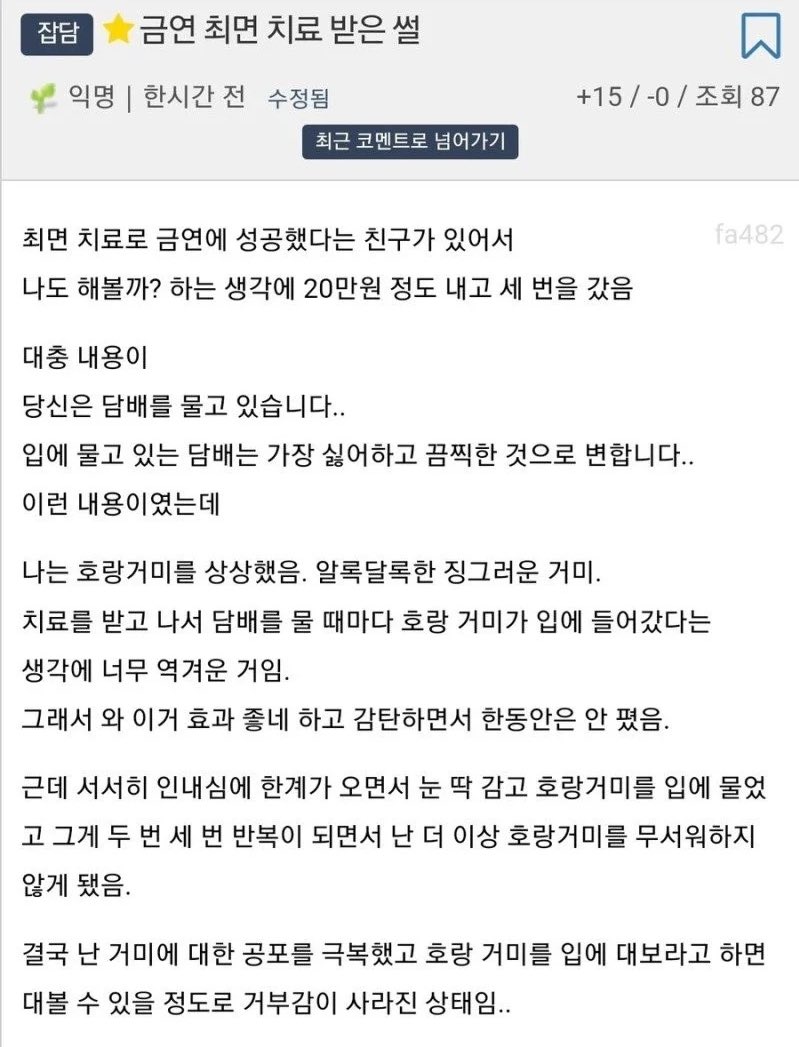Click the 최근 코멘트로 넘어가기 button

(x=411, y=141)
